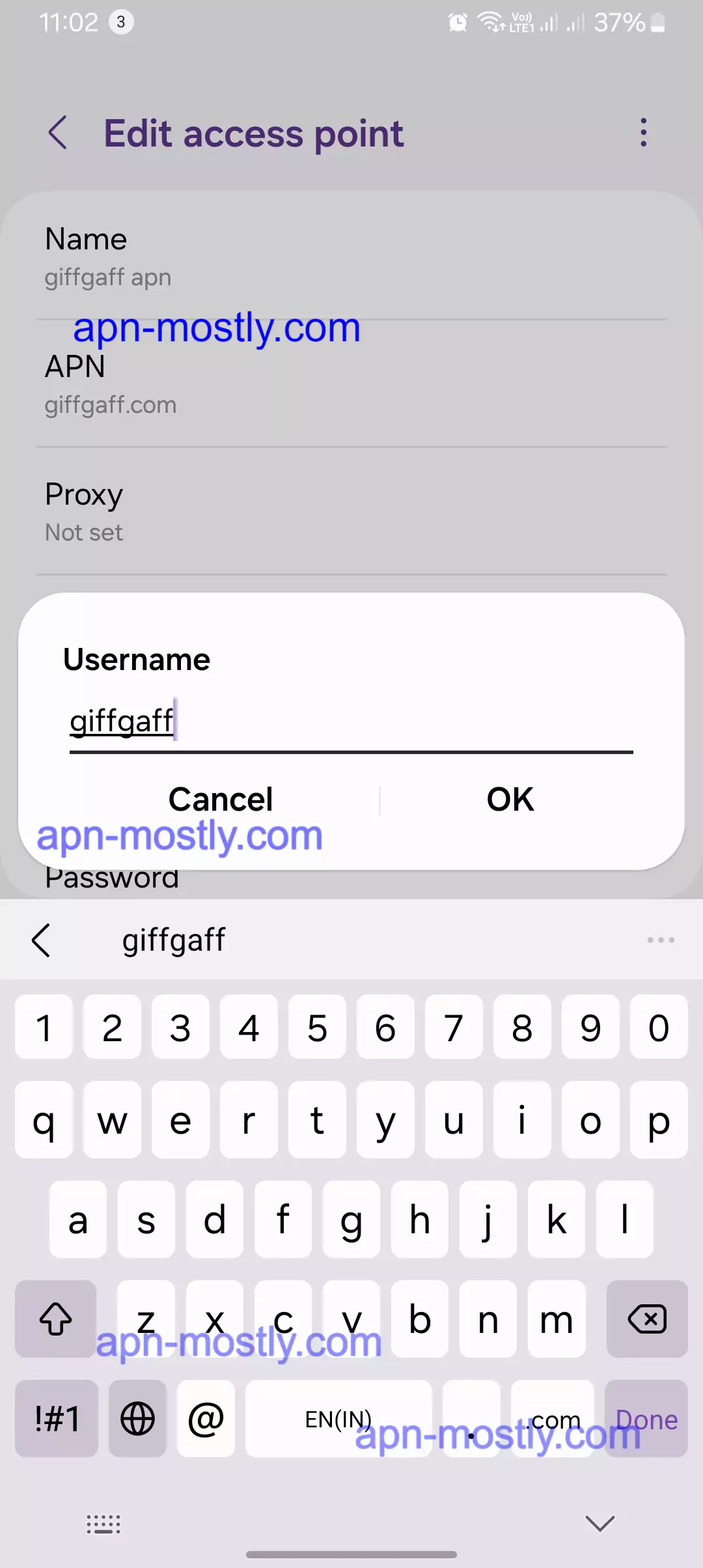The image size is (703, 1568).
Task: Switch to the symbols keyboard
Action: coord(57,1420)
